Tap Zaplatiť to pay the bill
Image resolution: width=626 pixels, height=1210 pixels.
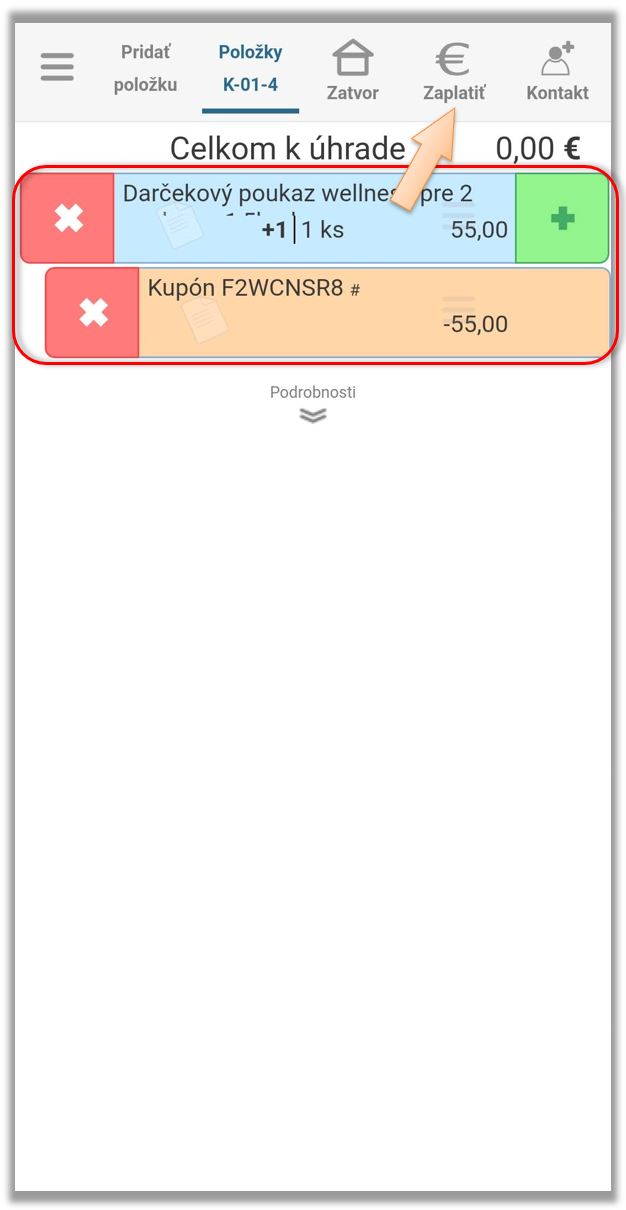(x=453, y=72)
